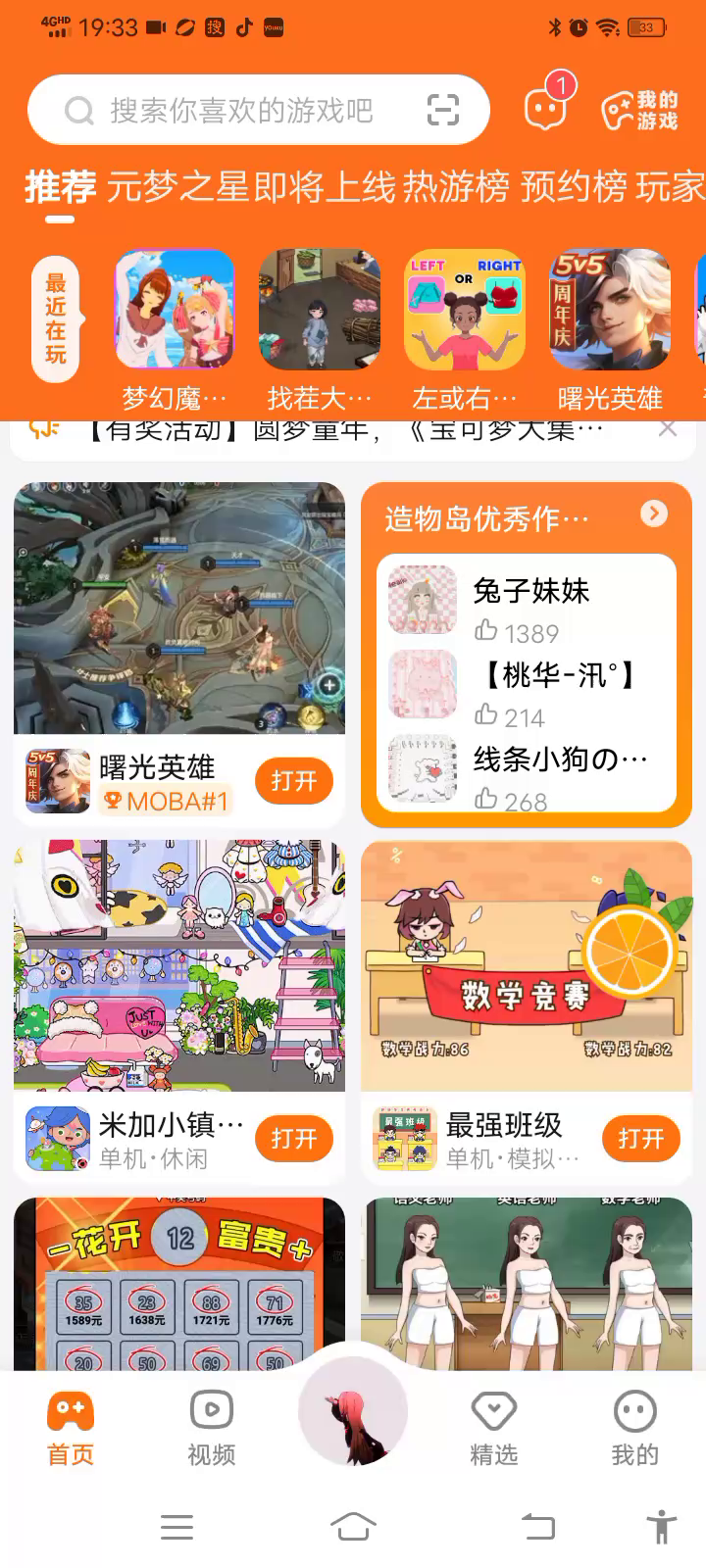The width and height of the screenshot is (706, 1568).
Task: Select the 元梦之星即将上线 tab
Action: (x=250, y=185)
